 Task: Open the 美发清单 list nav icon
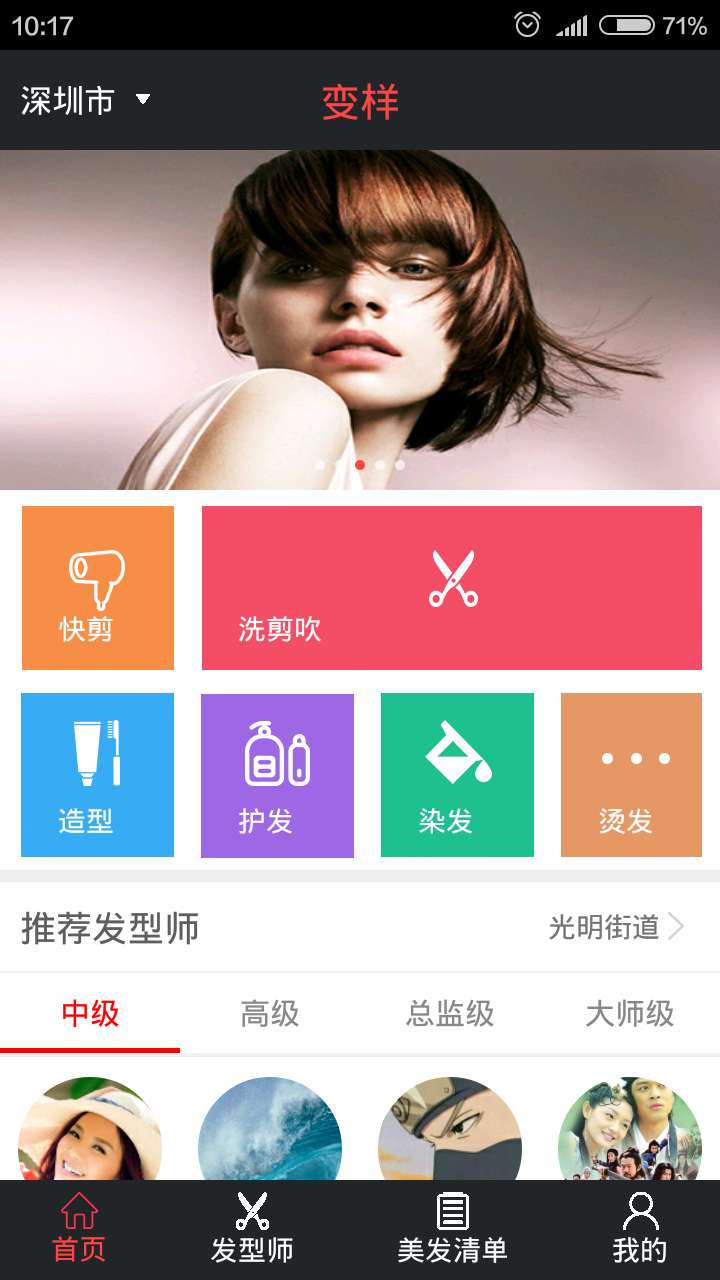click(452, 1228)
